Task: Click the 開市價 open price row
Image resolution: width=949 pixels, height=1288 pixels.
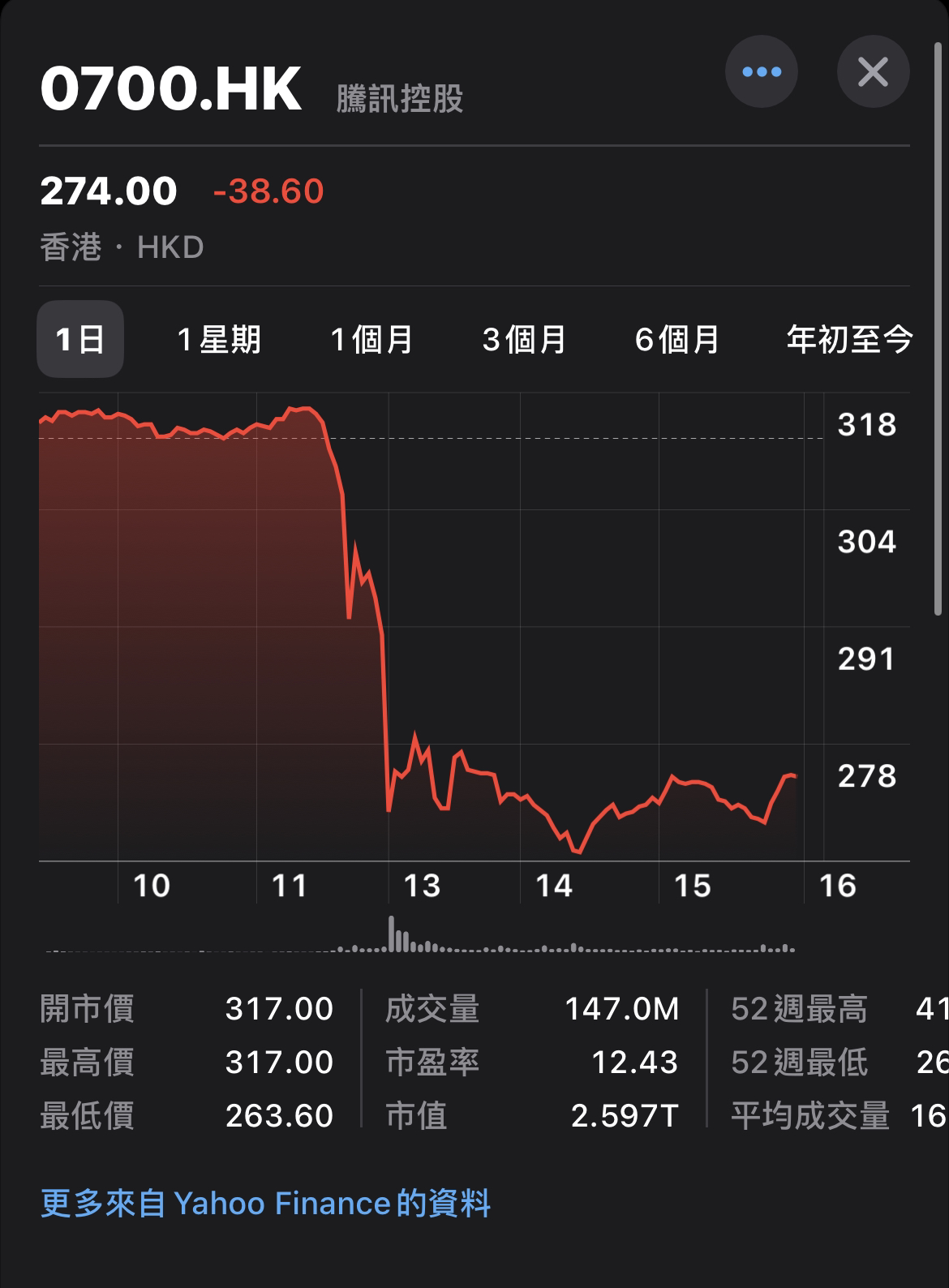Action: tap(89, 1009)
